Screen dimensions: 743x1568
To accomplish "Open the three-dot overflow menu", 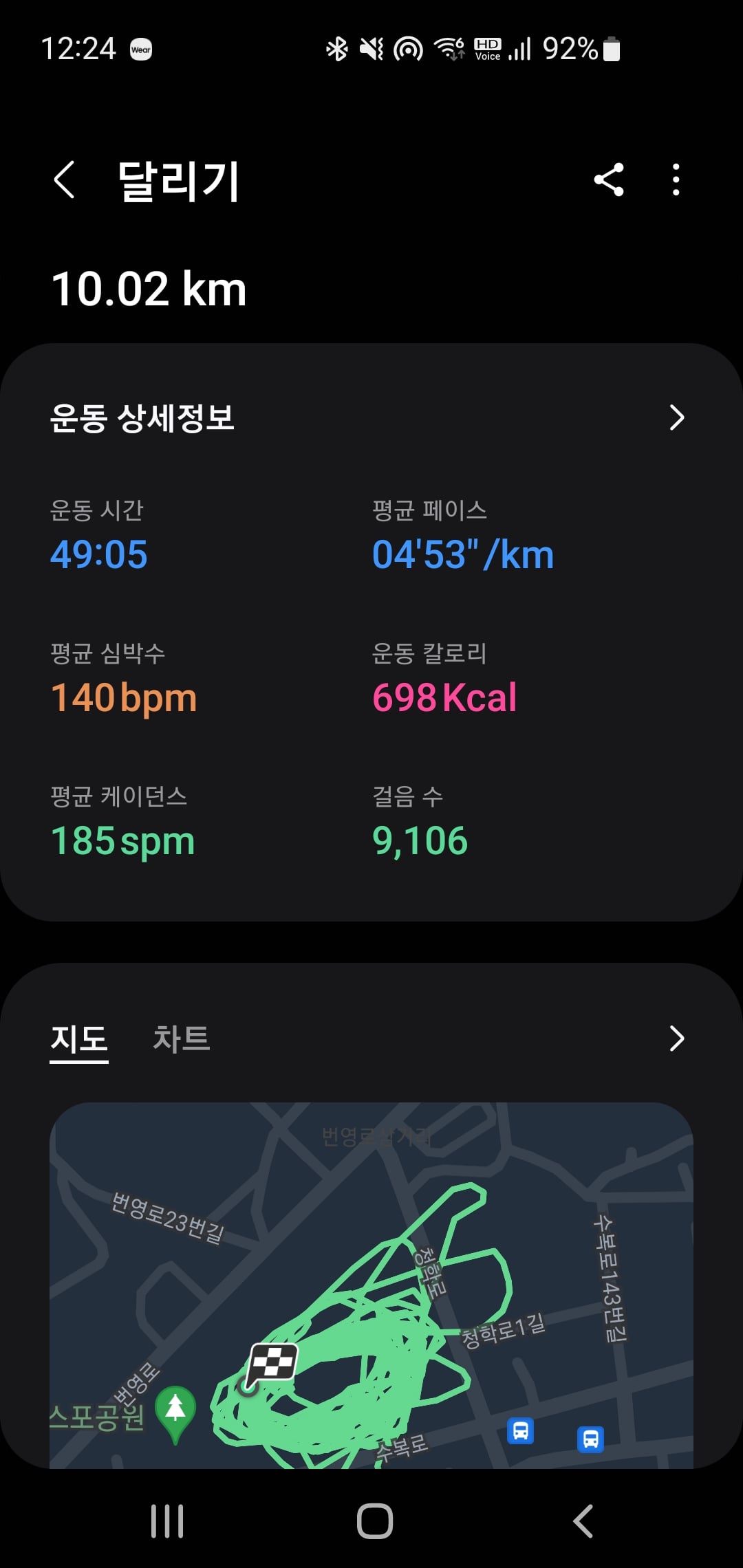I will [x=676, y=180].
